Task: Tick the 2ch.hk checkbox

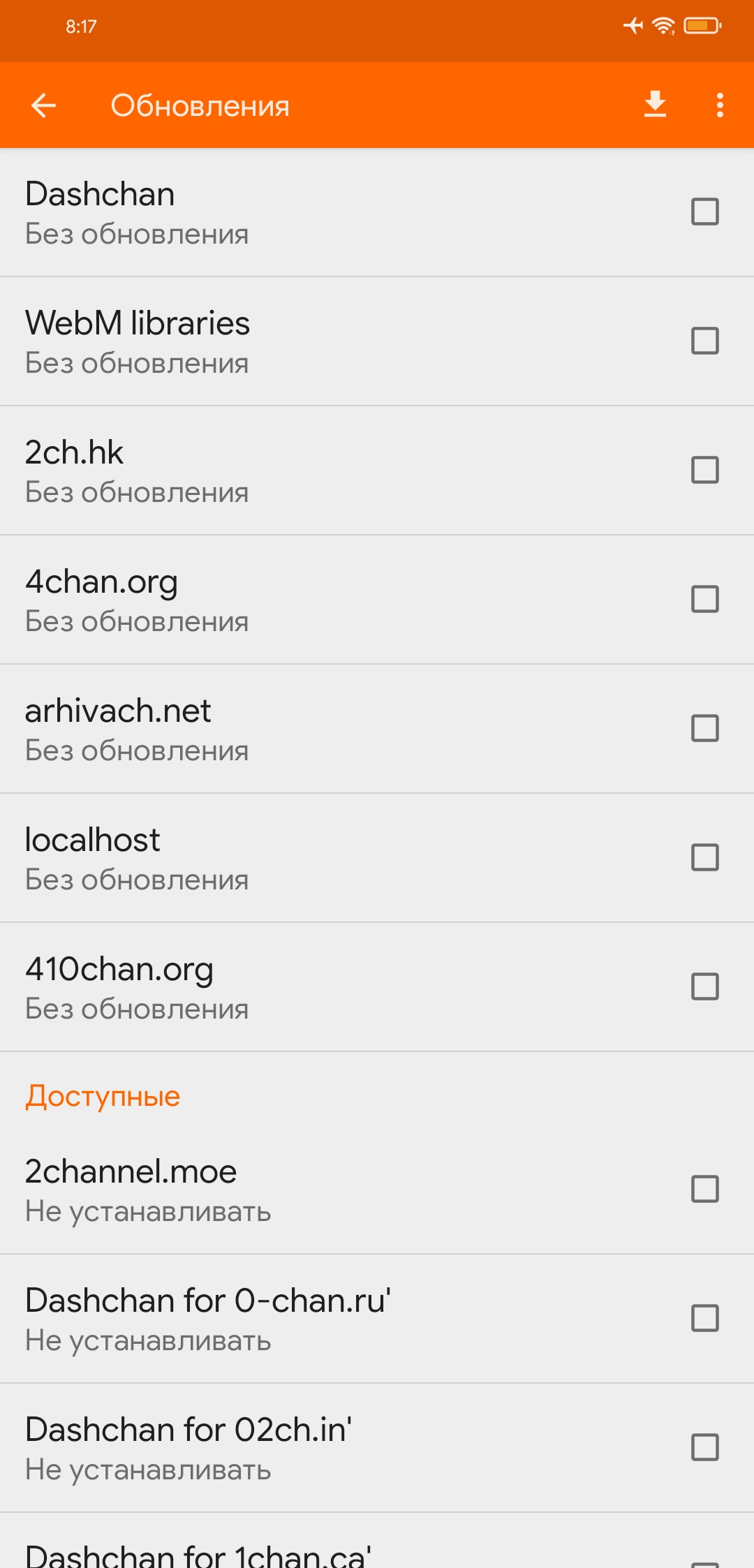Action: point(704,470)
